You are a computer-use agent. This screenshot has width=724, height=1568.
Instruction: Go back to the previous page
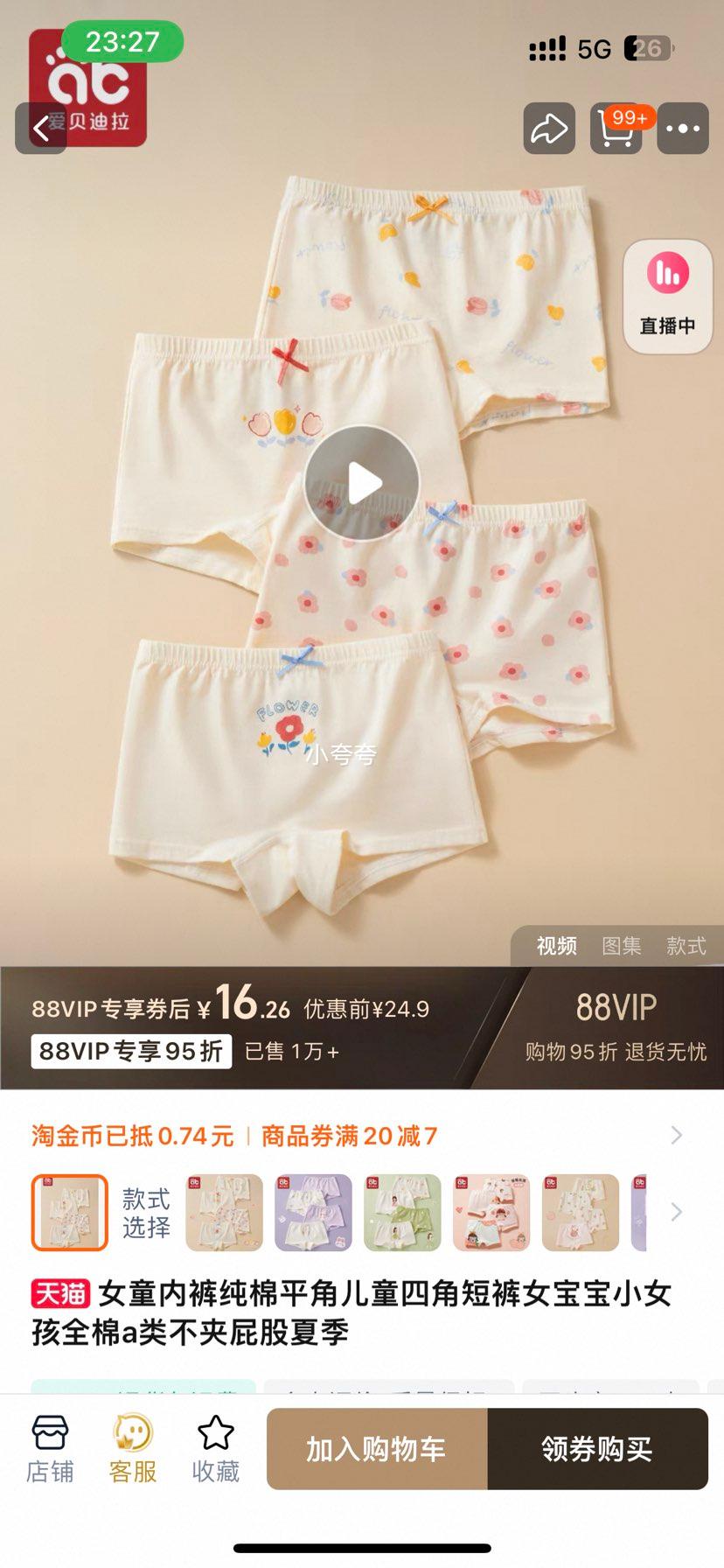(40, 129)
